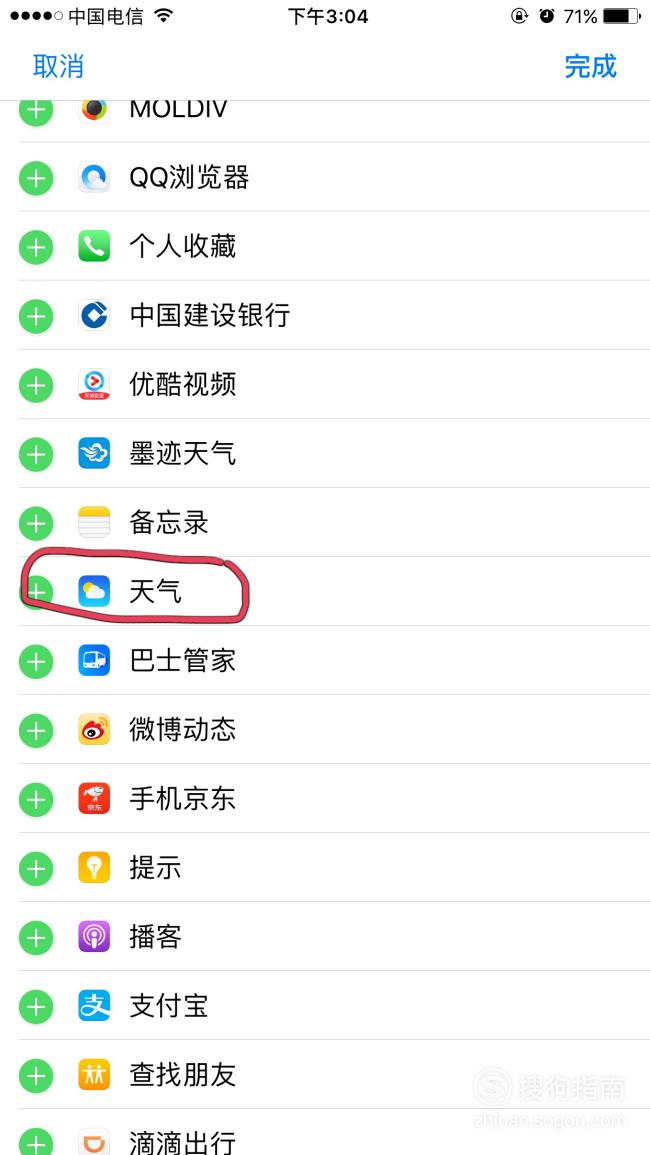
Task: Add the 优酷视频 widget
Action: (x=36, y=385)
